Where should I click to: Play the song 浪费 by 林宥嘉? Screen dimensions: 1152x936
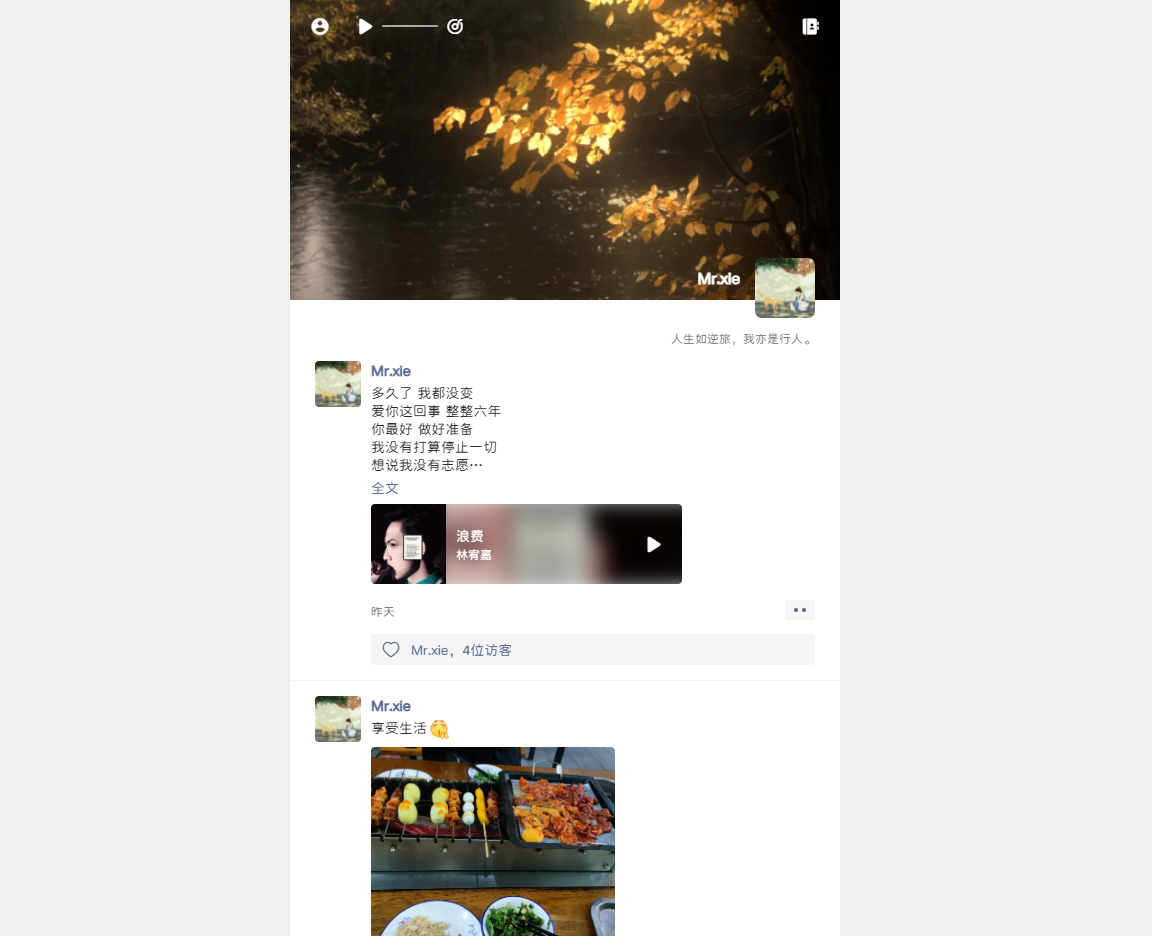click(x=653, y=544)
